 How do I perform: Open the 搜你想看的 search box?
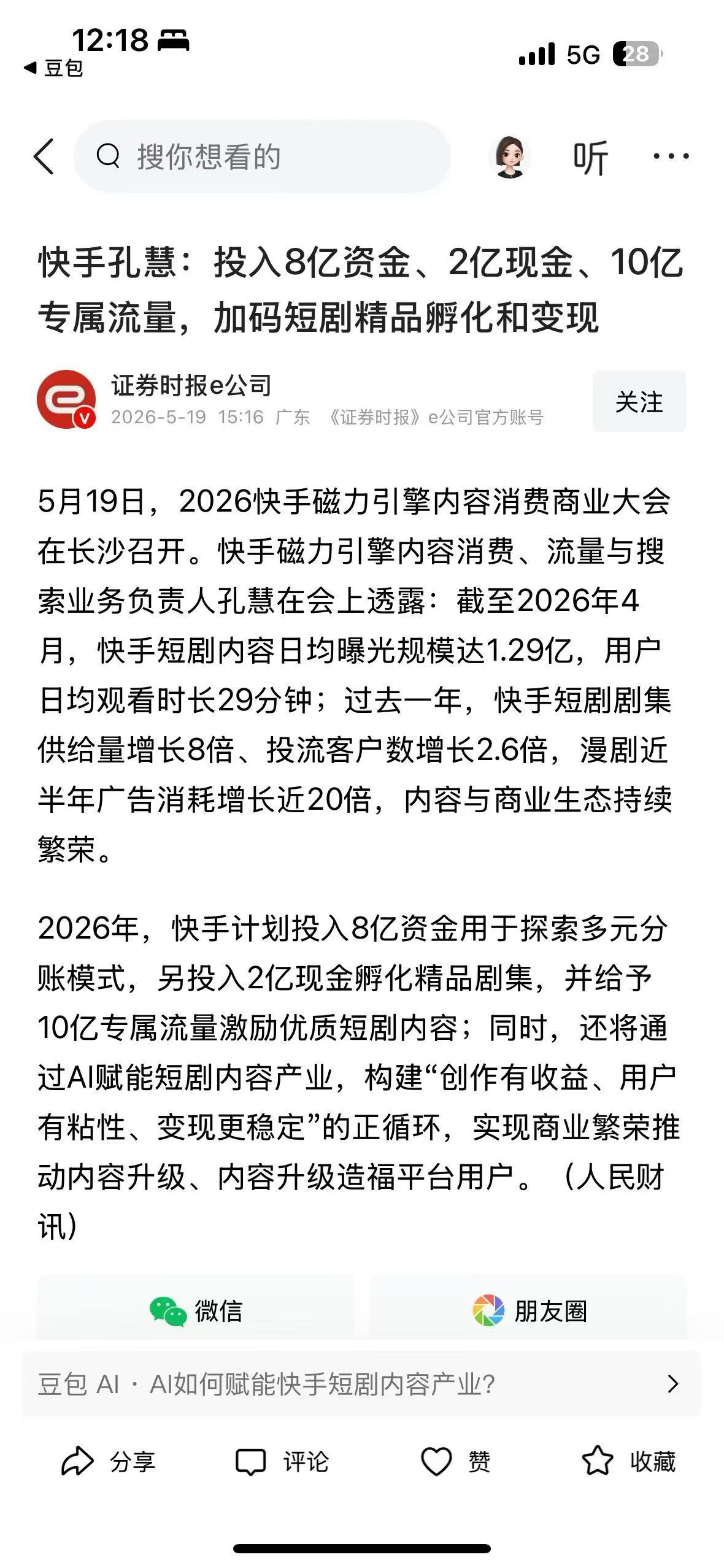click(263, 156)
